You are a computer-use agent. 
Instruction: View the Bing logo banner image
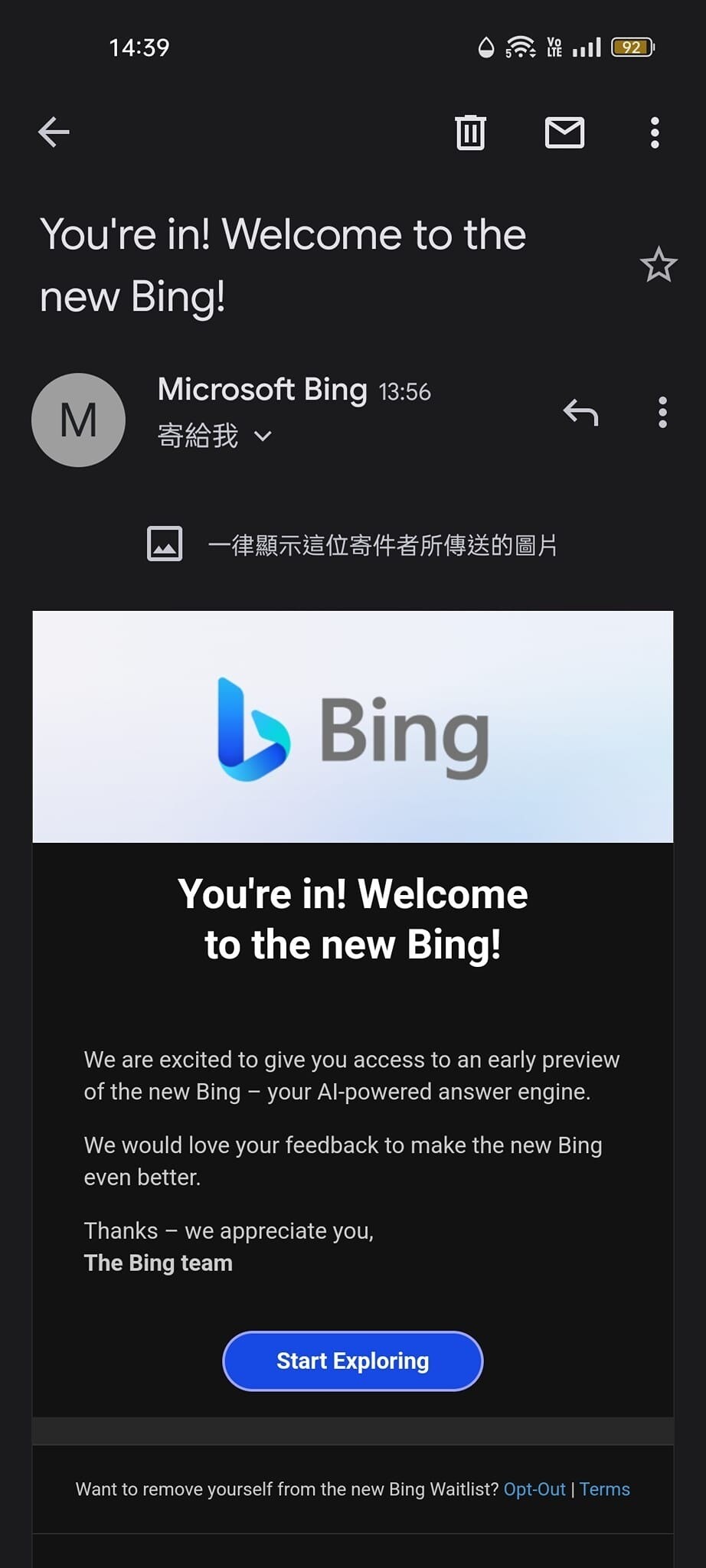pos(352,726)
